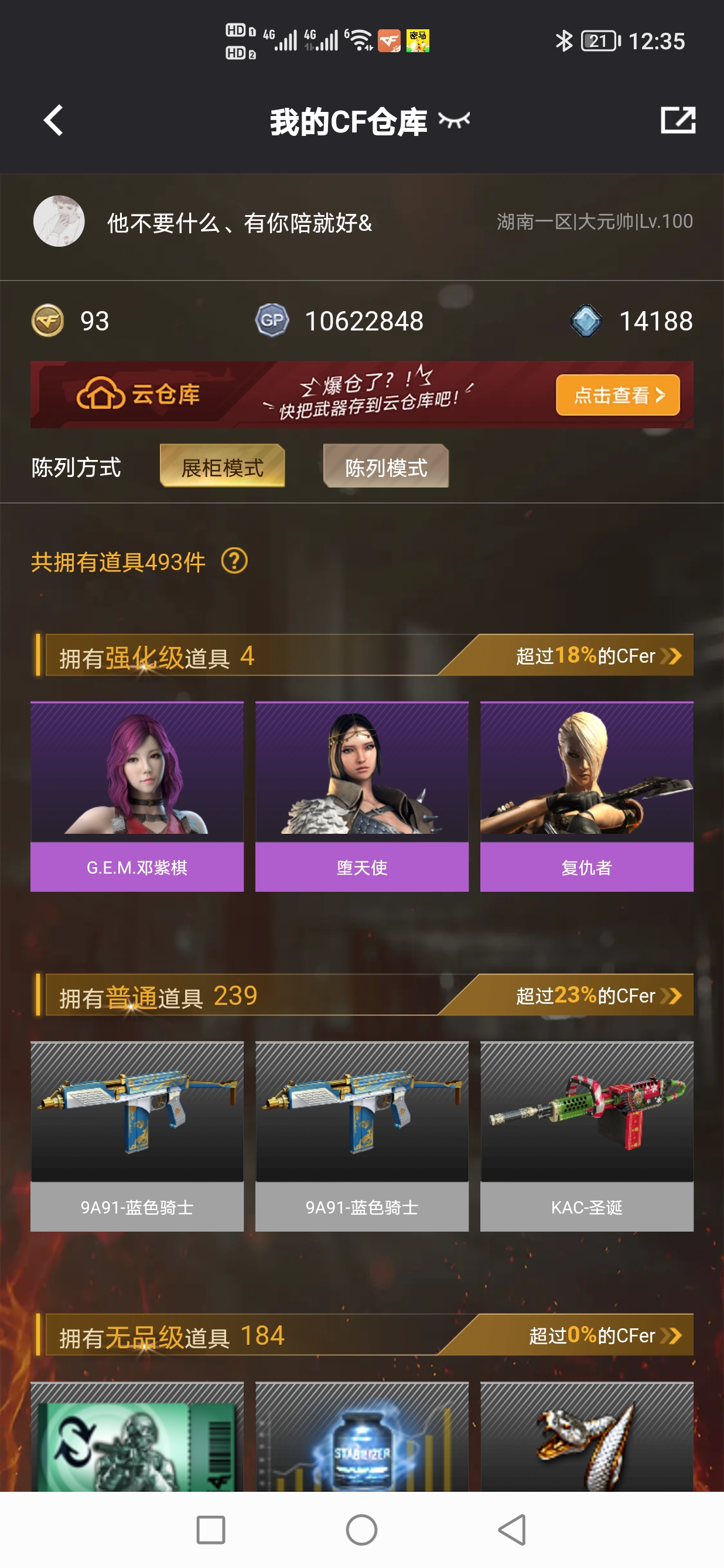Expand the 强化级道具 ranking arrow
The width and height of the screenshot is (724, 1568).
tap(671, 656)
